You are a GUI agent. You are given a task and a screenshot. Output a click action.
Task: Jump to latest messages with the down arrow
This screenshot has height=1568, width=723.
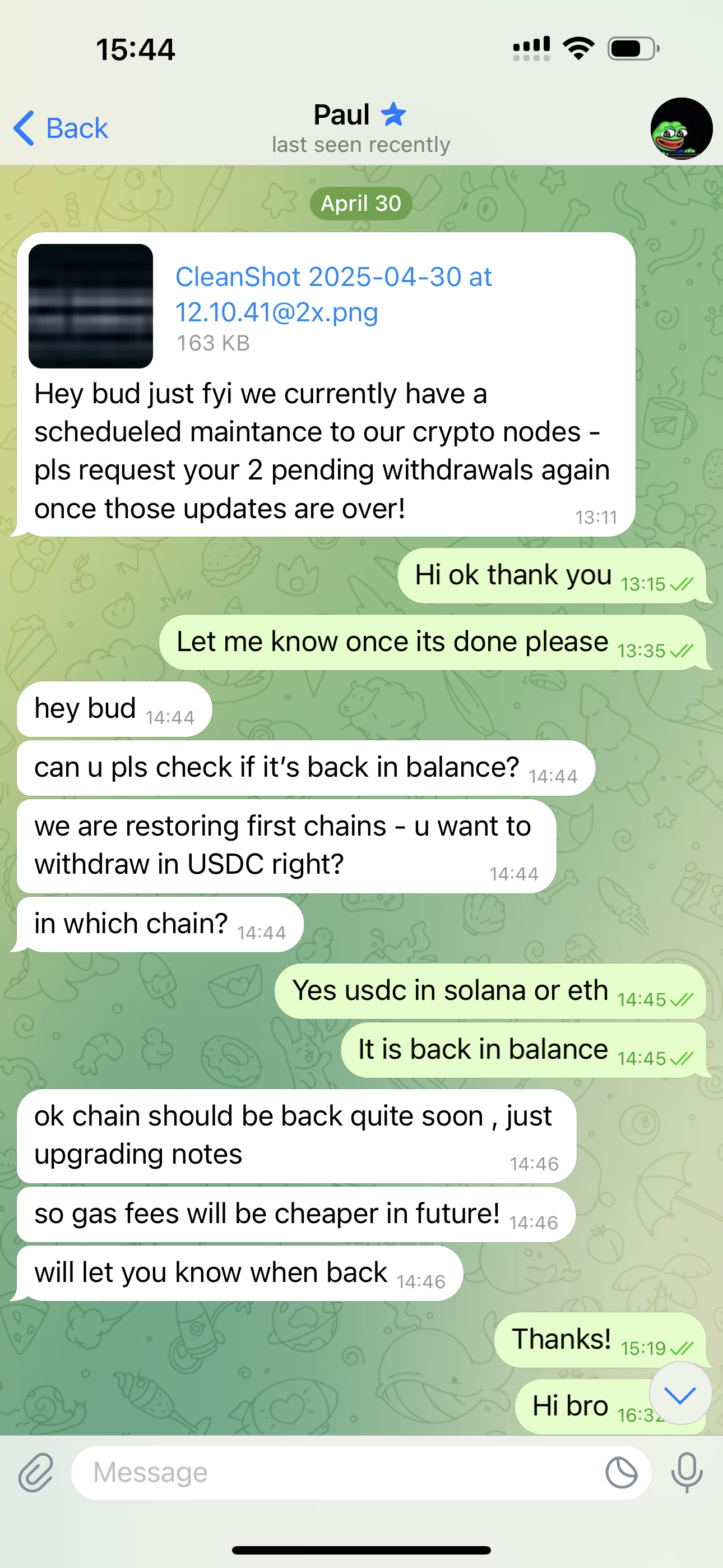point(680,1393)
